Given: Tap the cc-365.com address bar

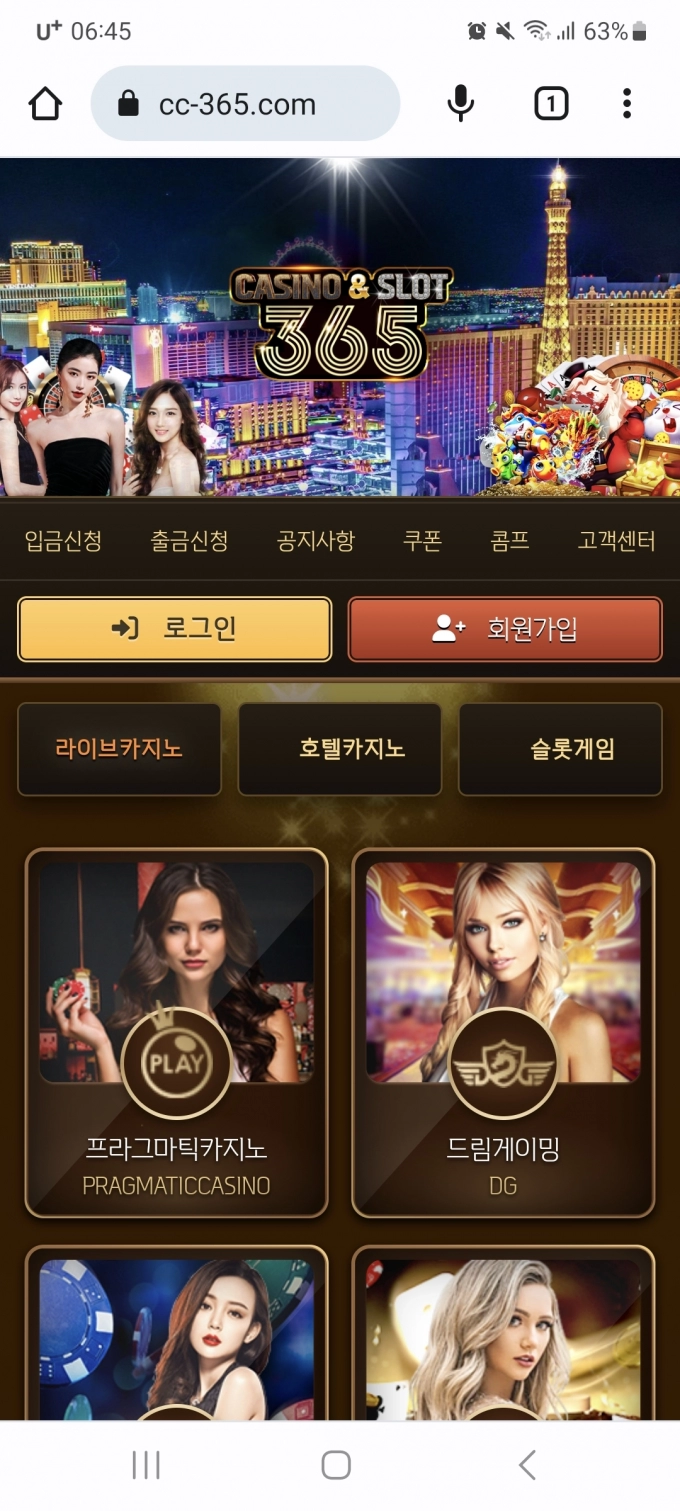Looking at the screenshot, I should click(x=245, y=104).
